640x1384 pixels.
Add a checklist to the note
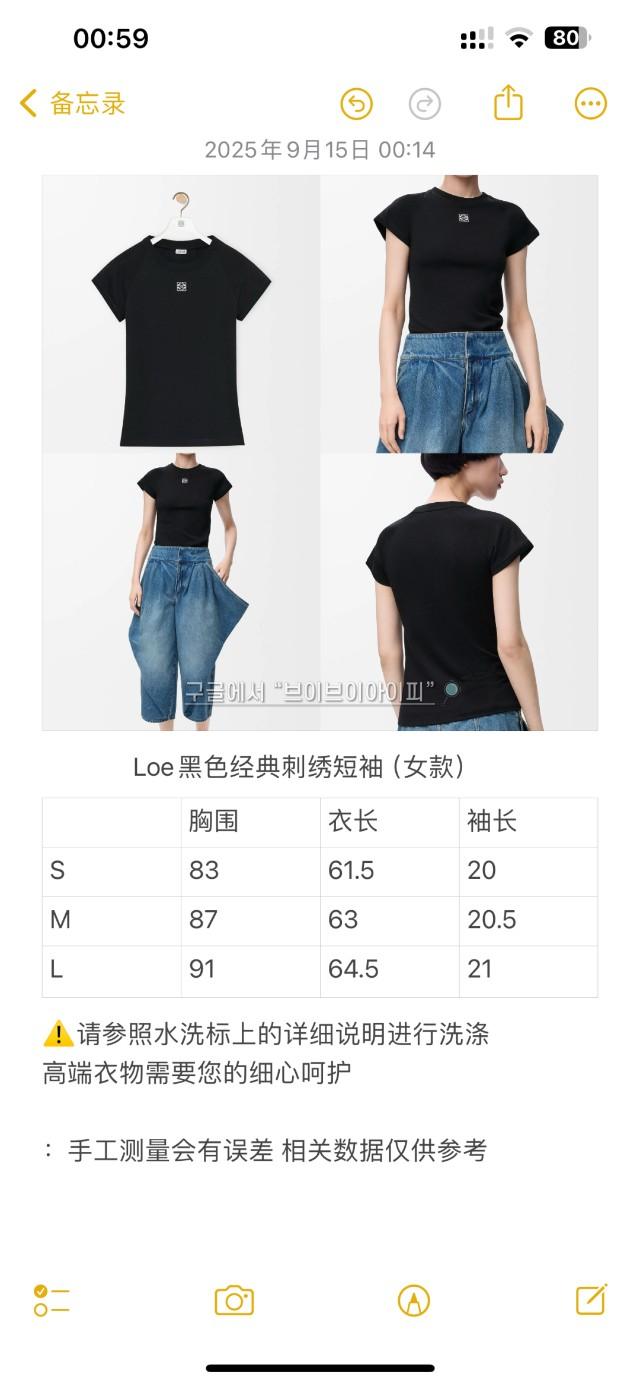[x=51, y=1300]
